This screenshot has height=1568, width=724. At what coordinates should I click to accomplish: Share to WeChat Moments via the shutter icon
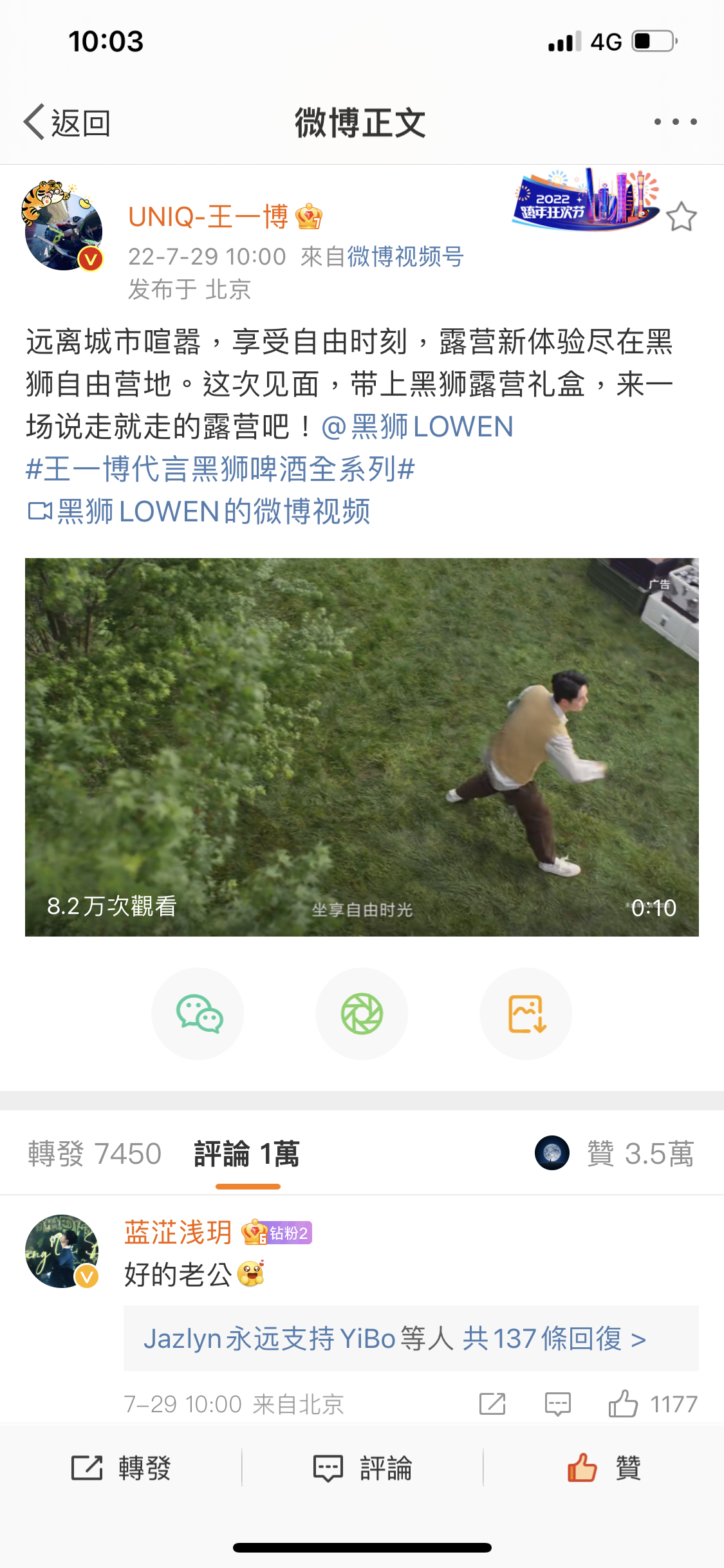tap(362, 1014)
